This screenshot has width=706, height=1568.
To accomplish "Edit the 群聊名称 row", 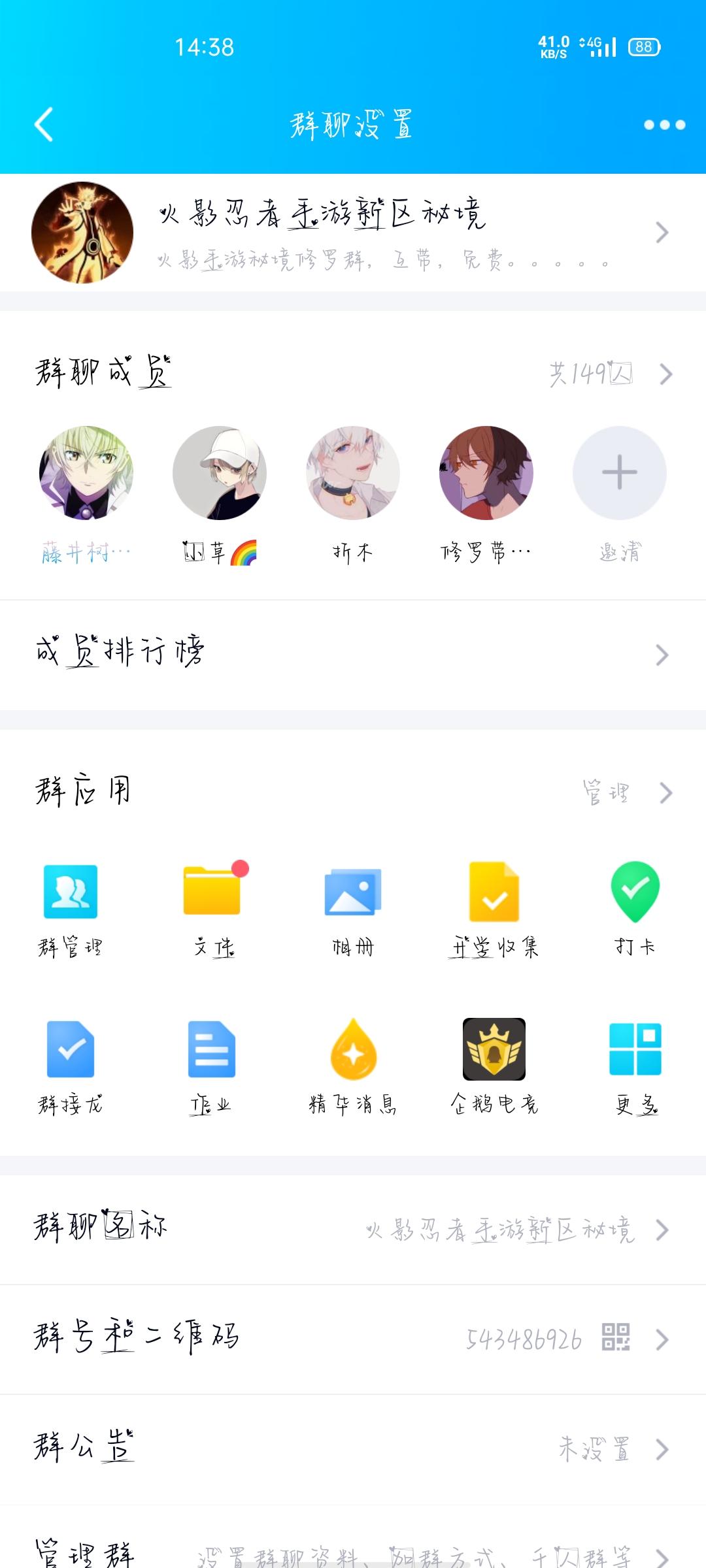I will coord(353,1230).
